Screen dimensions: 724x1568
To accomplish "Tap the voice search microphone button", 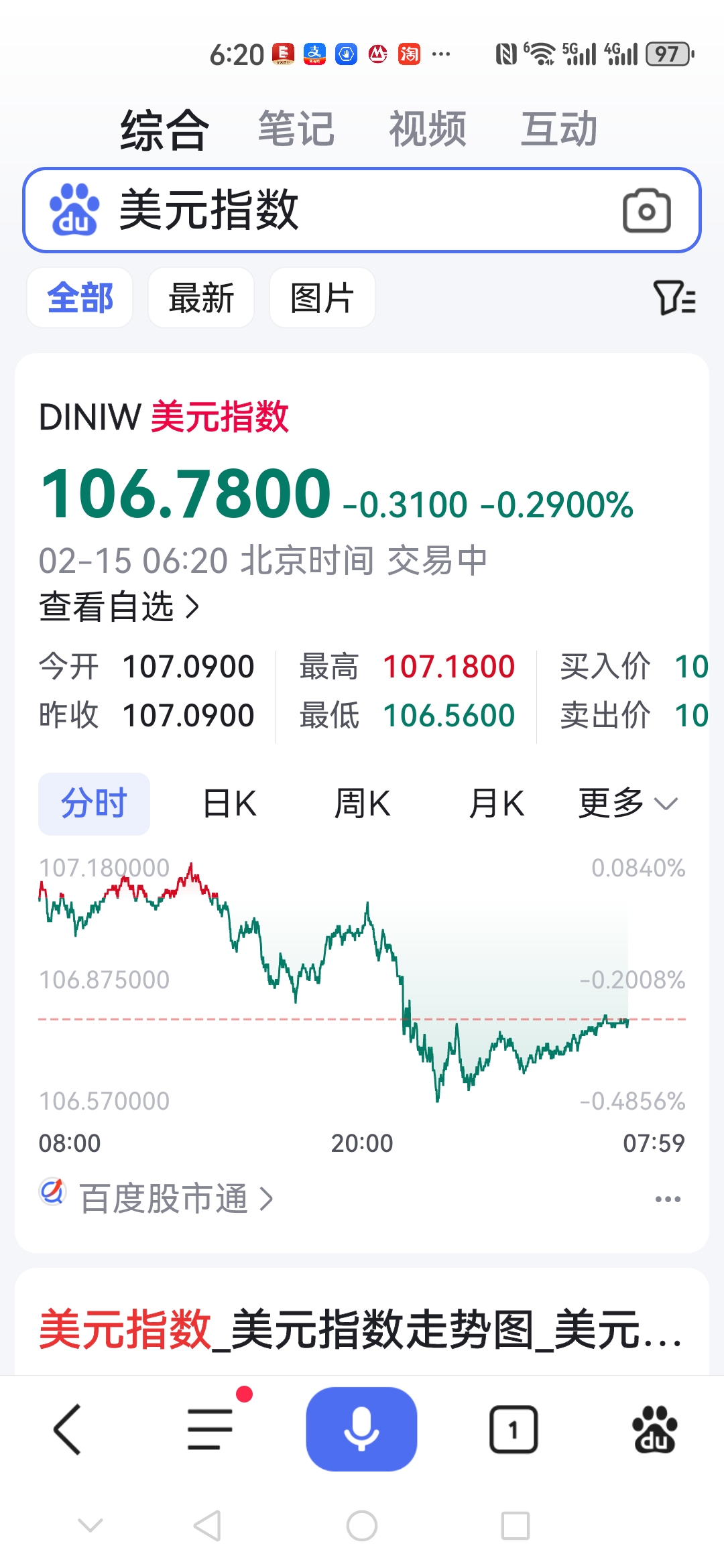I will tap(361, 1428).
